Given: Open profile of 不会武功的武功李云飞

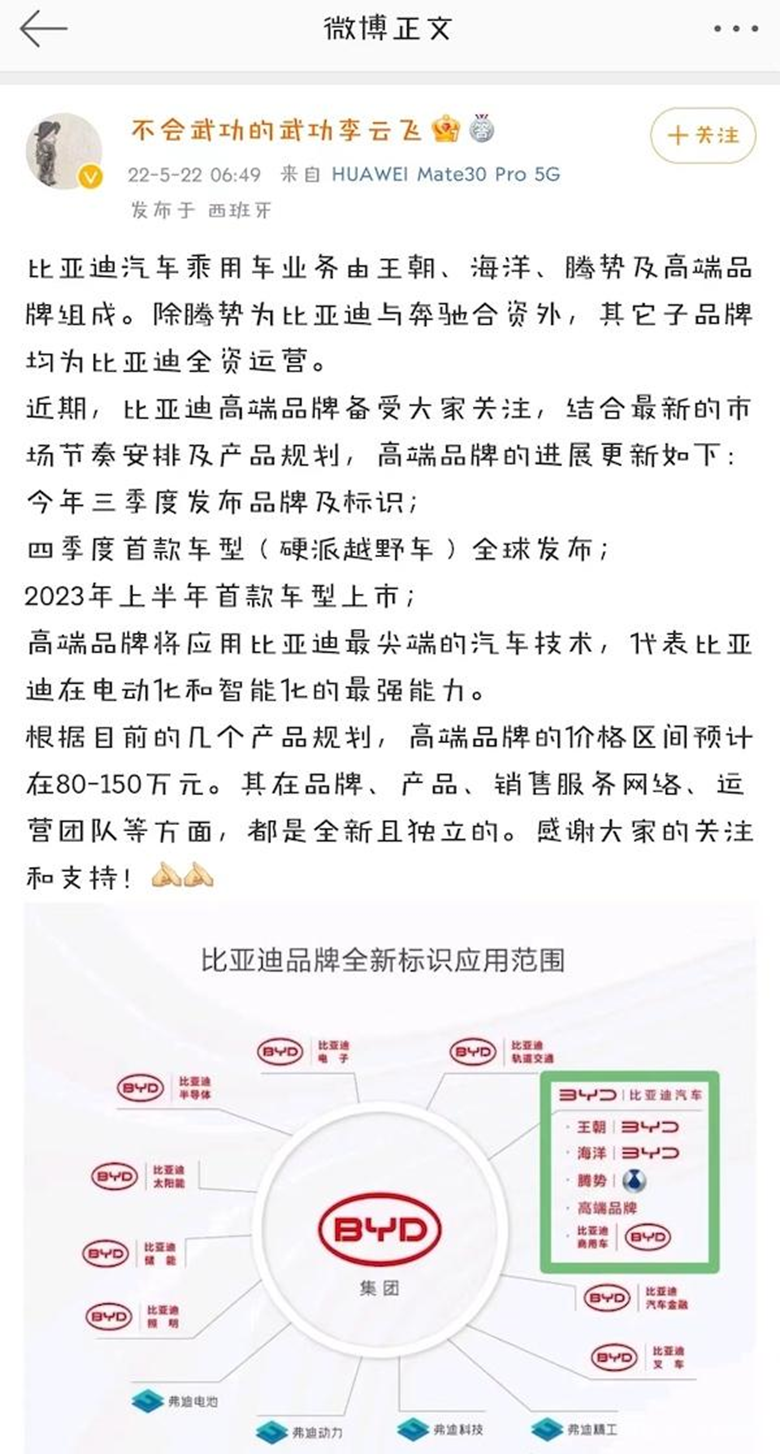Looking at the screenshot, I should (279, 129).
